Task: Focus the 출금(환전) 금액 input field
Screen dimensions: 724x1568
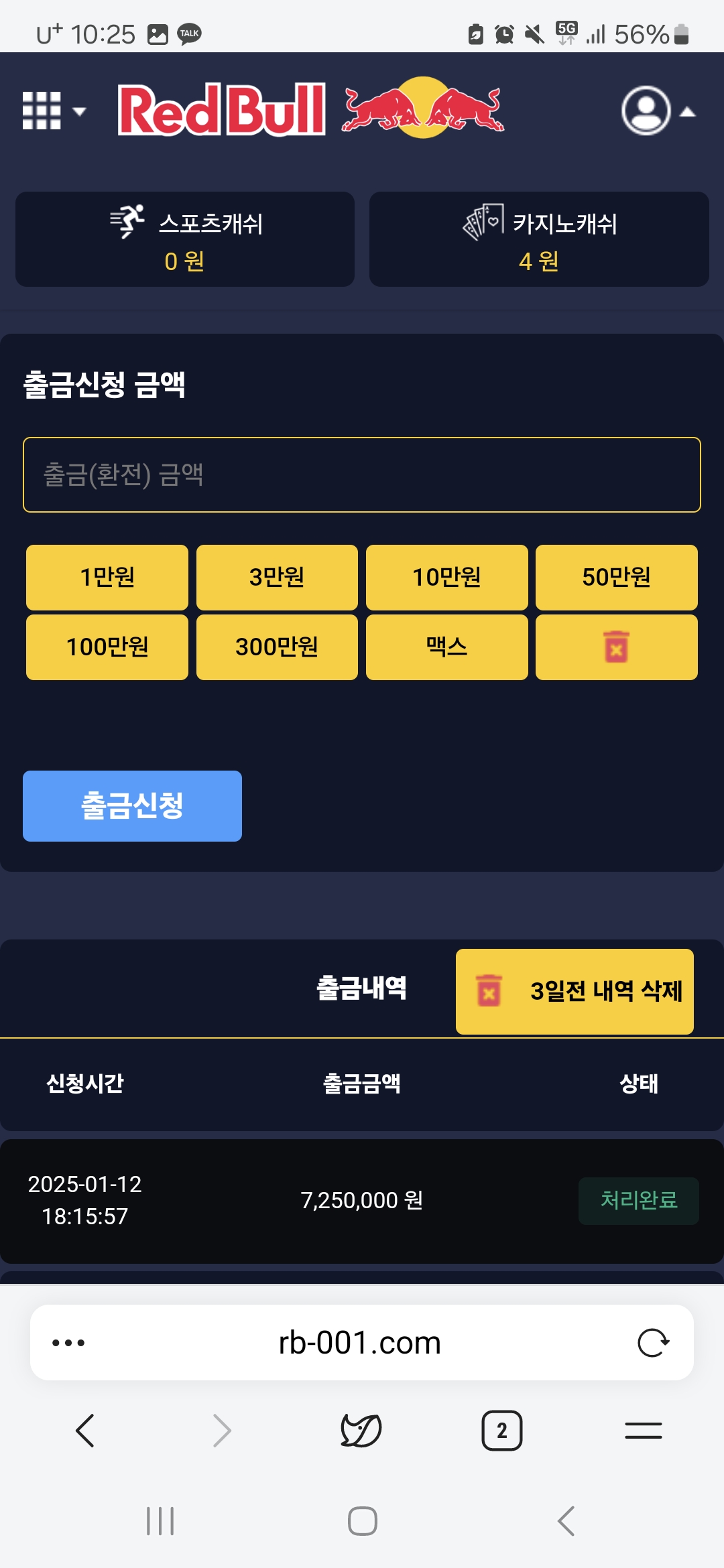Action: tap(362, 474)
